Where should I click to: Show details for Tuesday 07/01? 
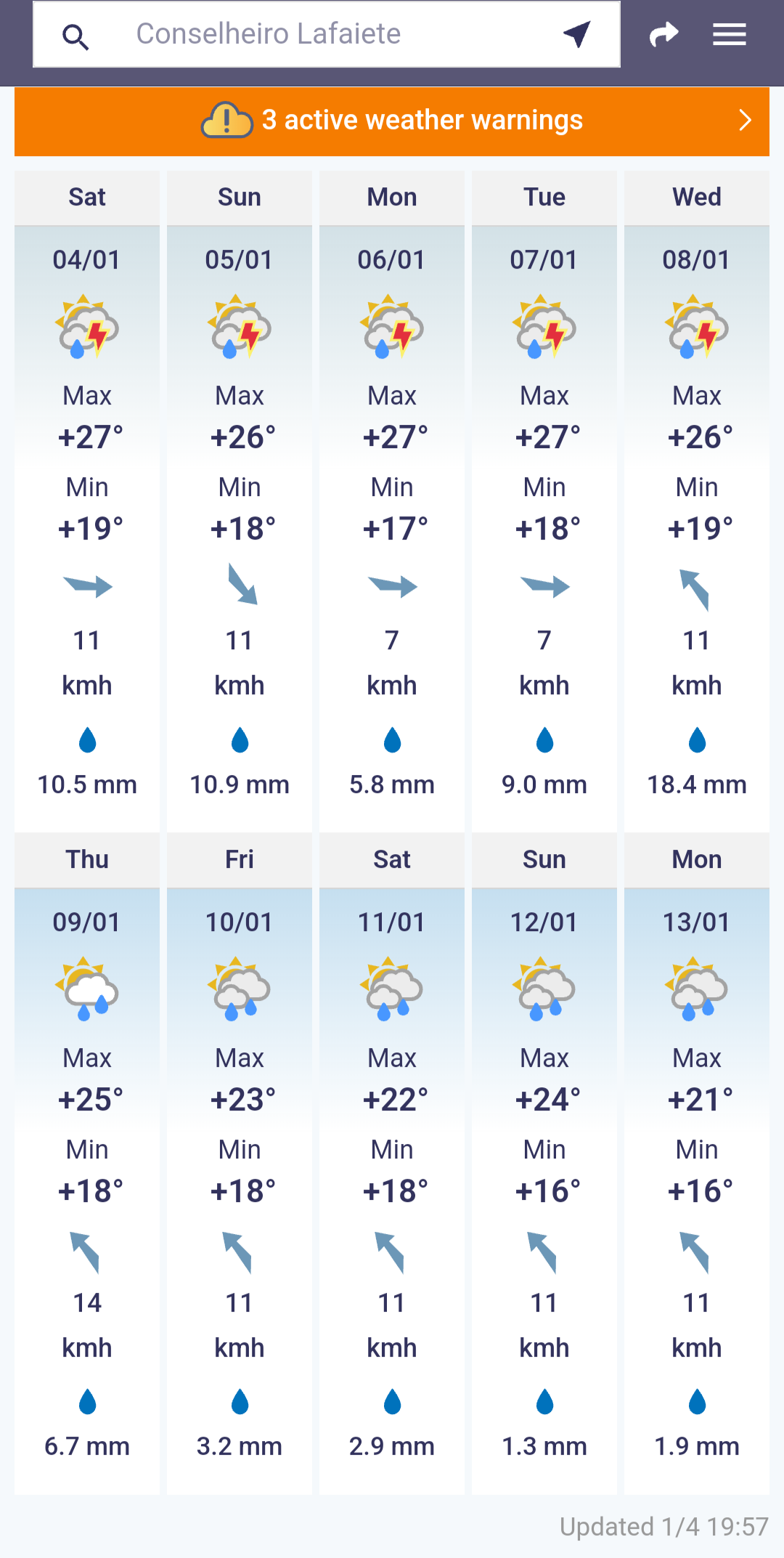[544, 501]
